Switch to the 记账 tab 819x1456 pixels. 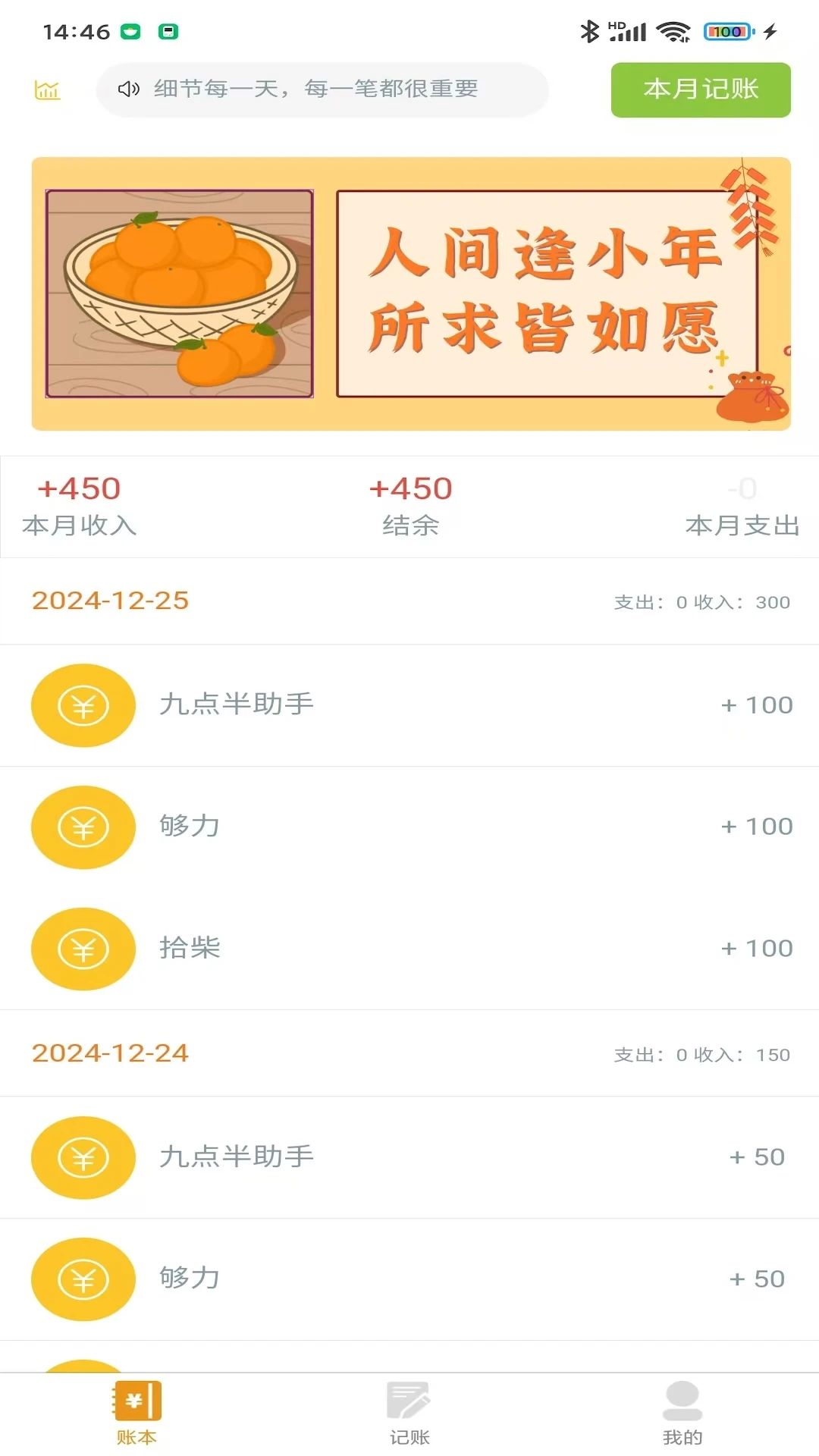pyautogui.click(x=408, y=1418)
